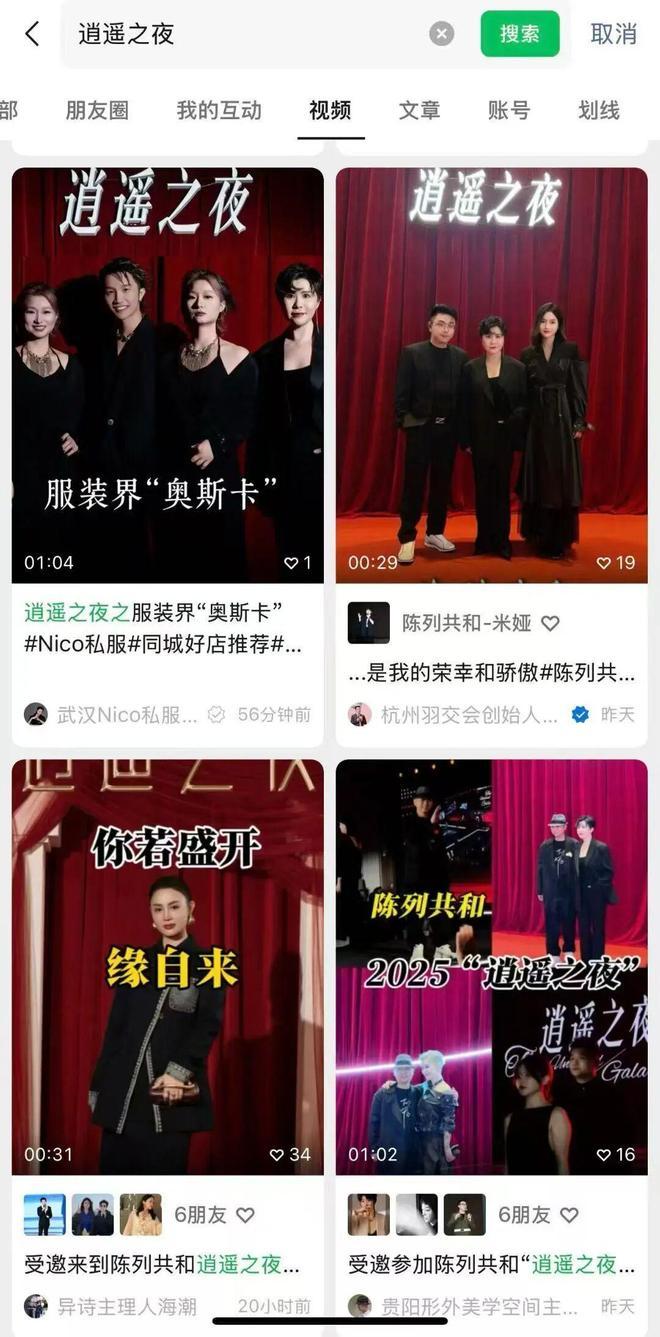Open the 异诗主理人海潮 account
The height and width of the screenshot is (1337, 660).
pyautogui.click(x=125, y=1306)
